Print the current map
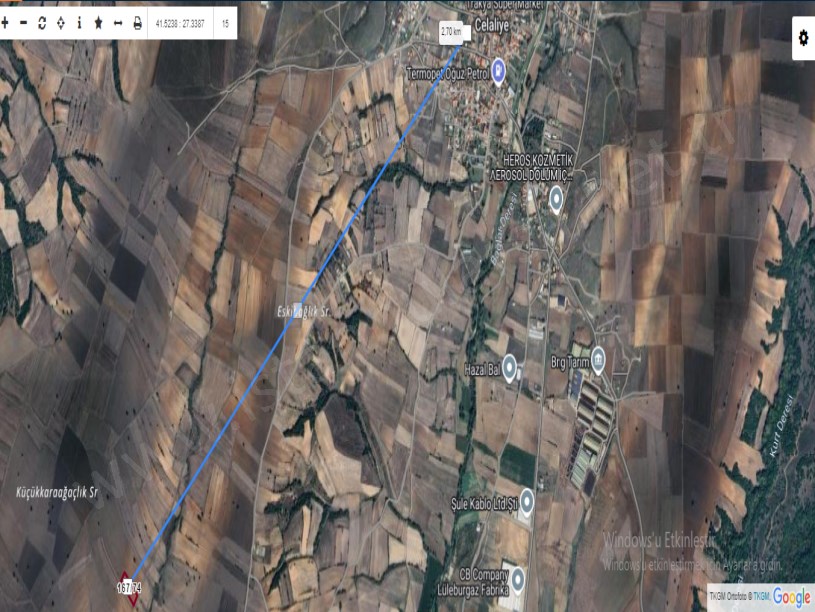Screen dimensions: 815x612 (x=137, y=22)
